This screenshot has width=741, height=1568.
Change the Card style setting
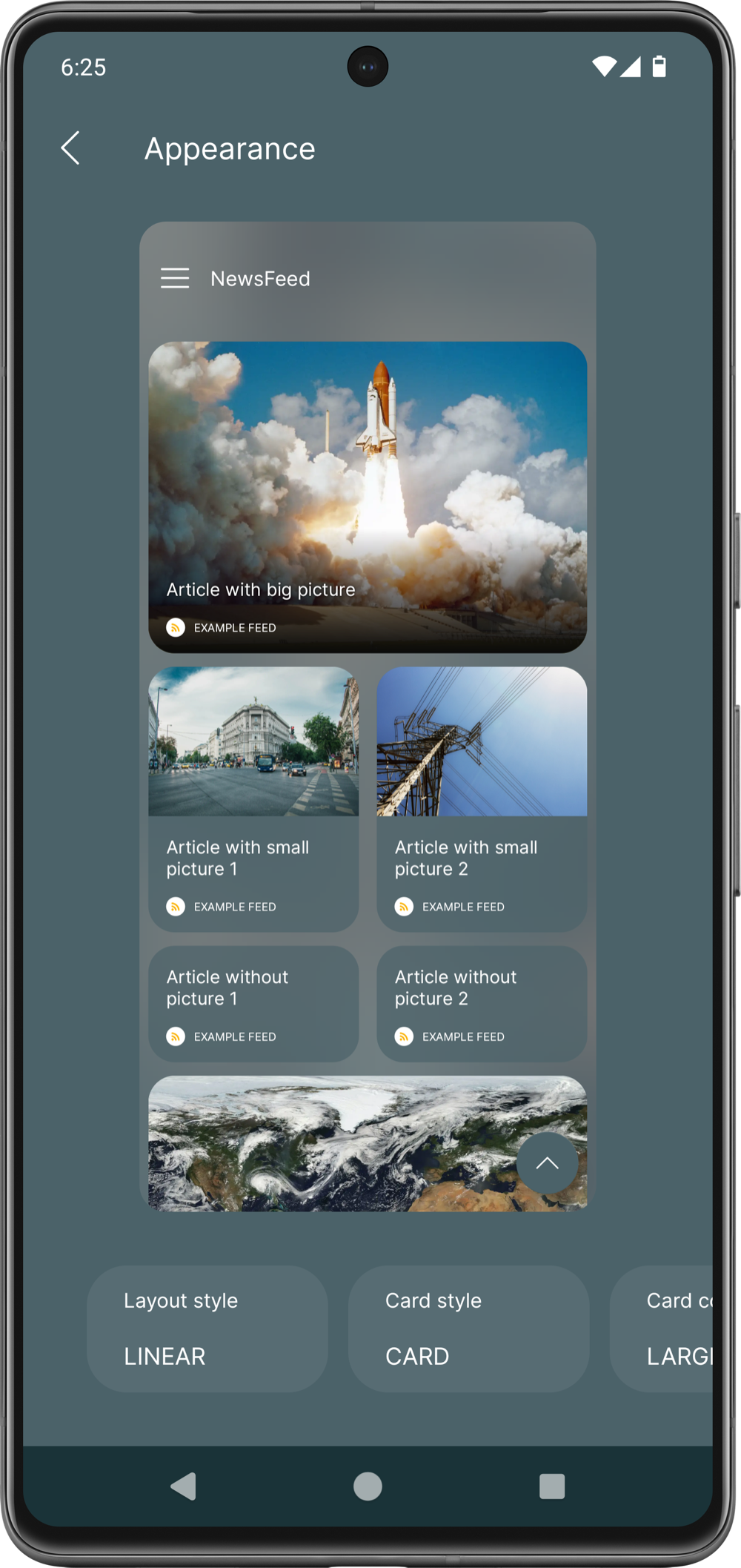click(x=468, y=1329)
